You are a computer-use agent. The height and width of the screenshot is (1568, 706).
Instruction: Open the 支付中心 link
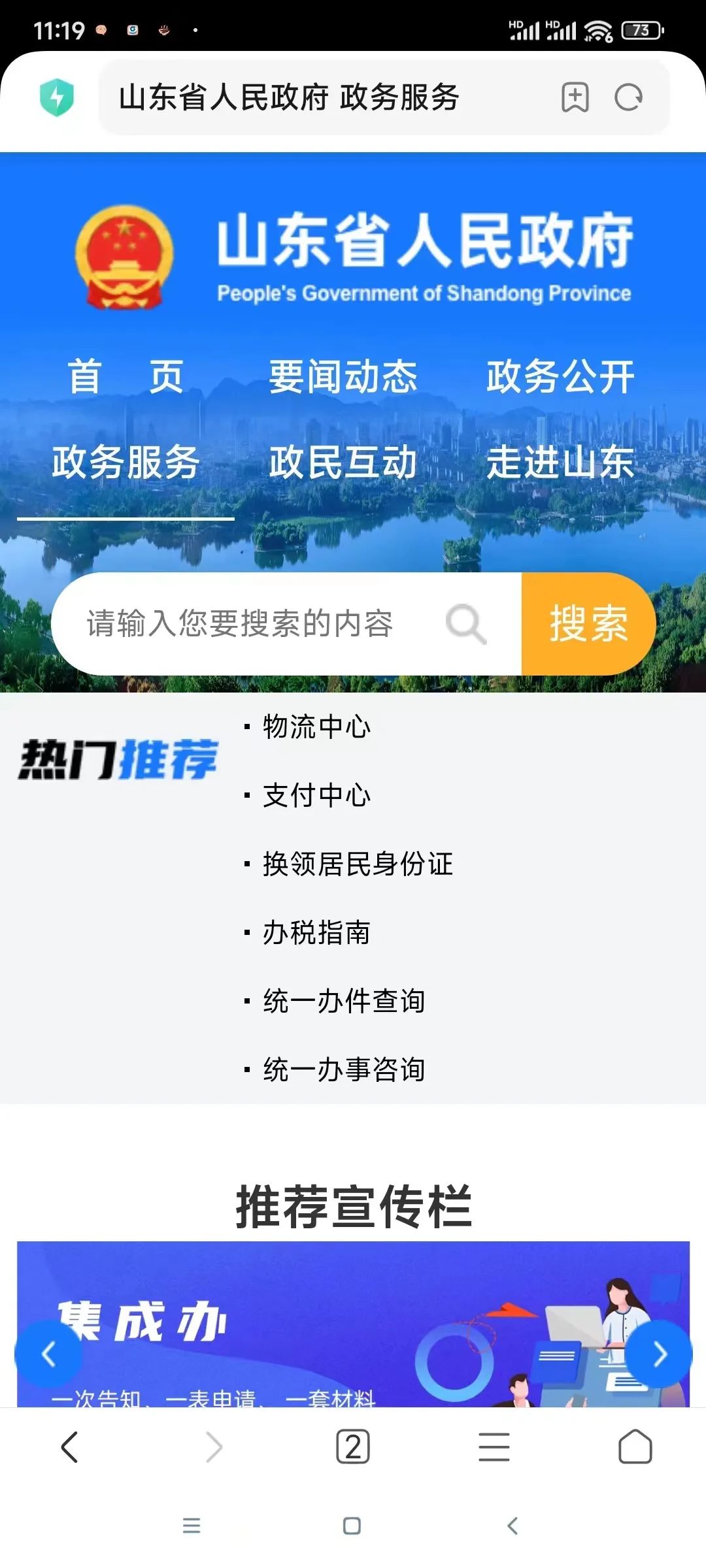317,795
